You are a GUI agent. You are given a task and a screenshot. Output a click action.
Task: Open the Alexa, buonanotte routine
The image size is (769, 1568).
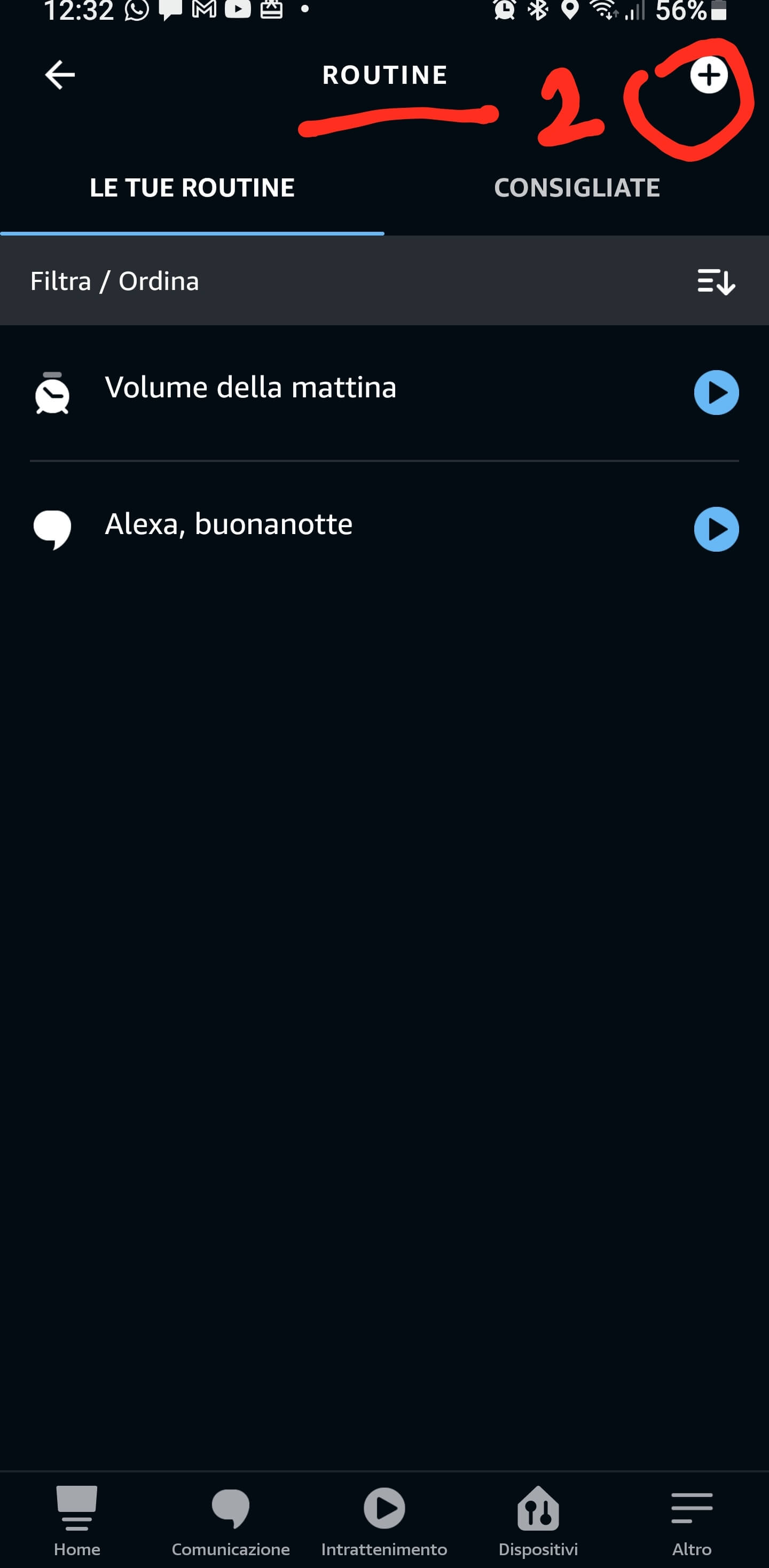coord(229,524)
